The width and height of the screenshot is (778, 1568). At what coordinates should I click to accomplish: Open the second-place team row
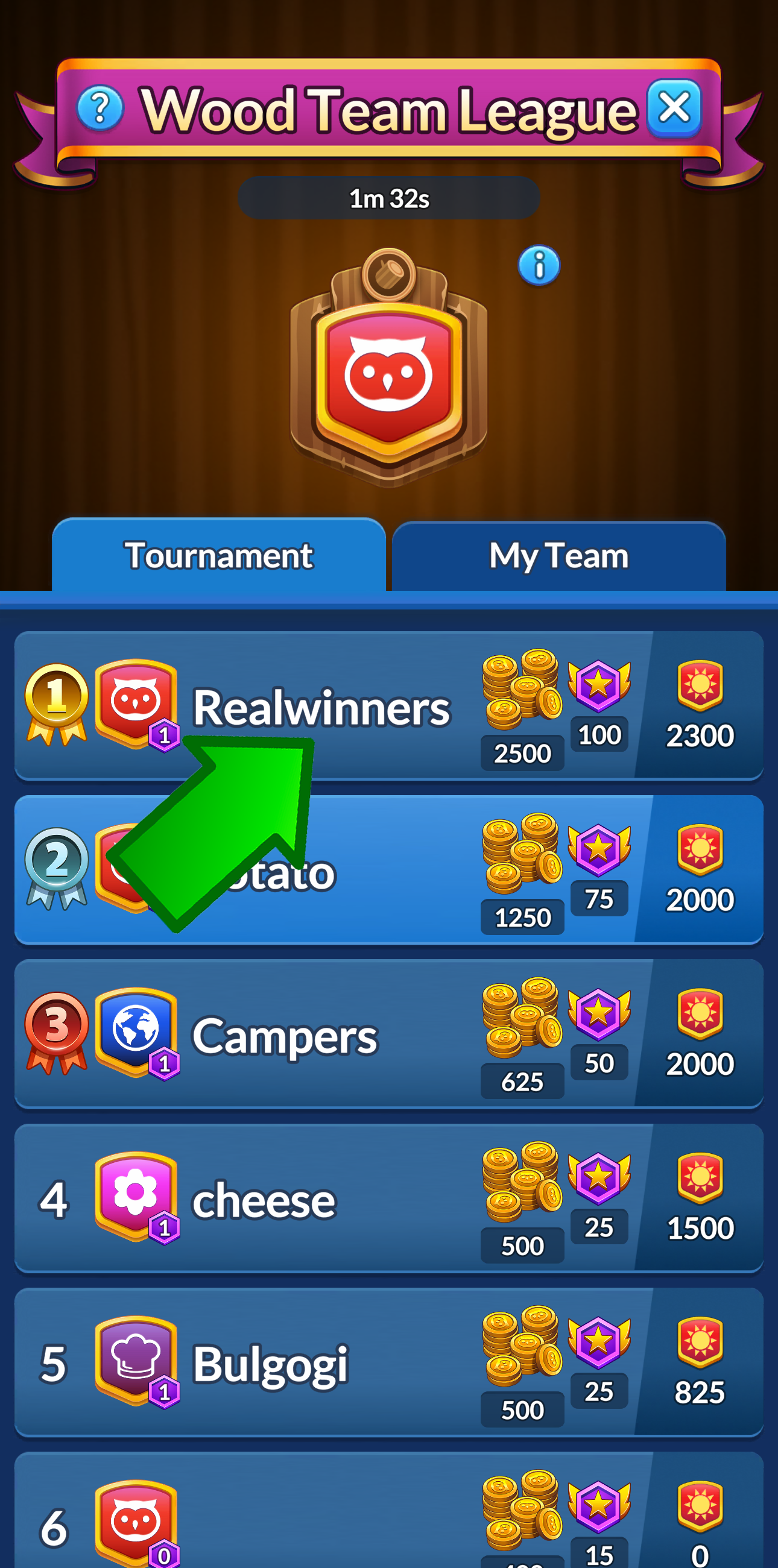[x=390, y=869]
